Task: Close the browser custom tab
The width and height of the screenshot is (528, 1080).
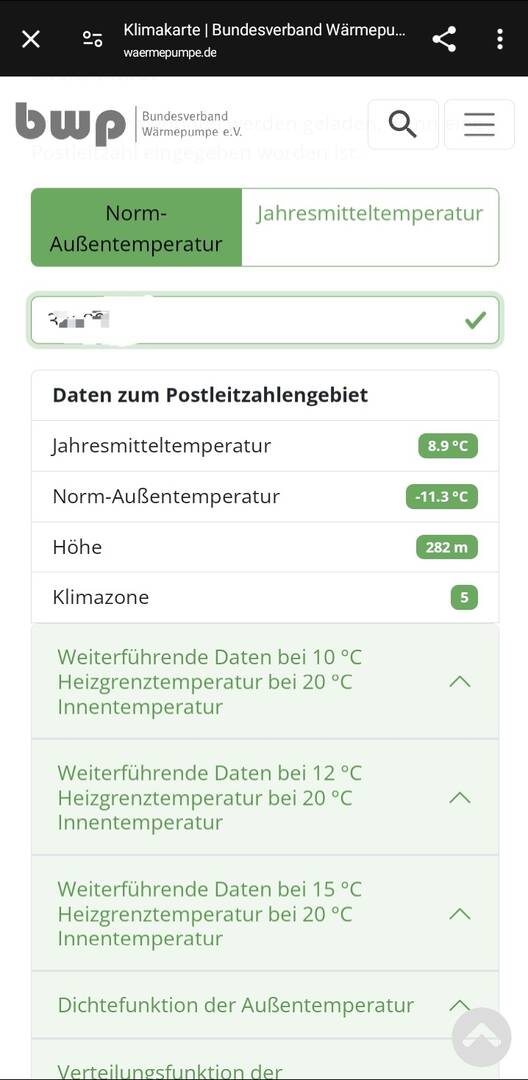Action: (31, 39)
